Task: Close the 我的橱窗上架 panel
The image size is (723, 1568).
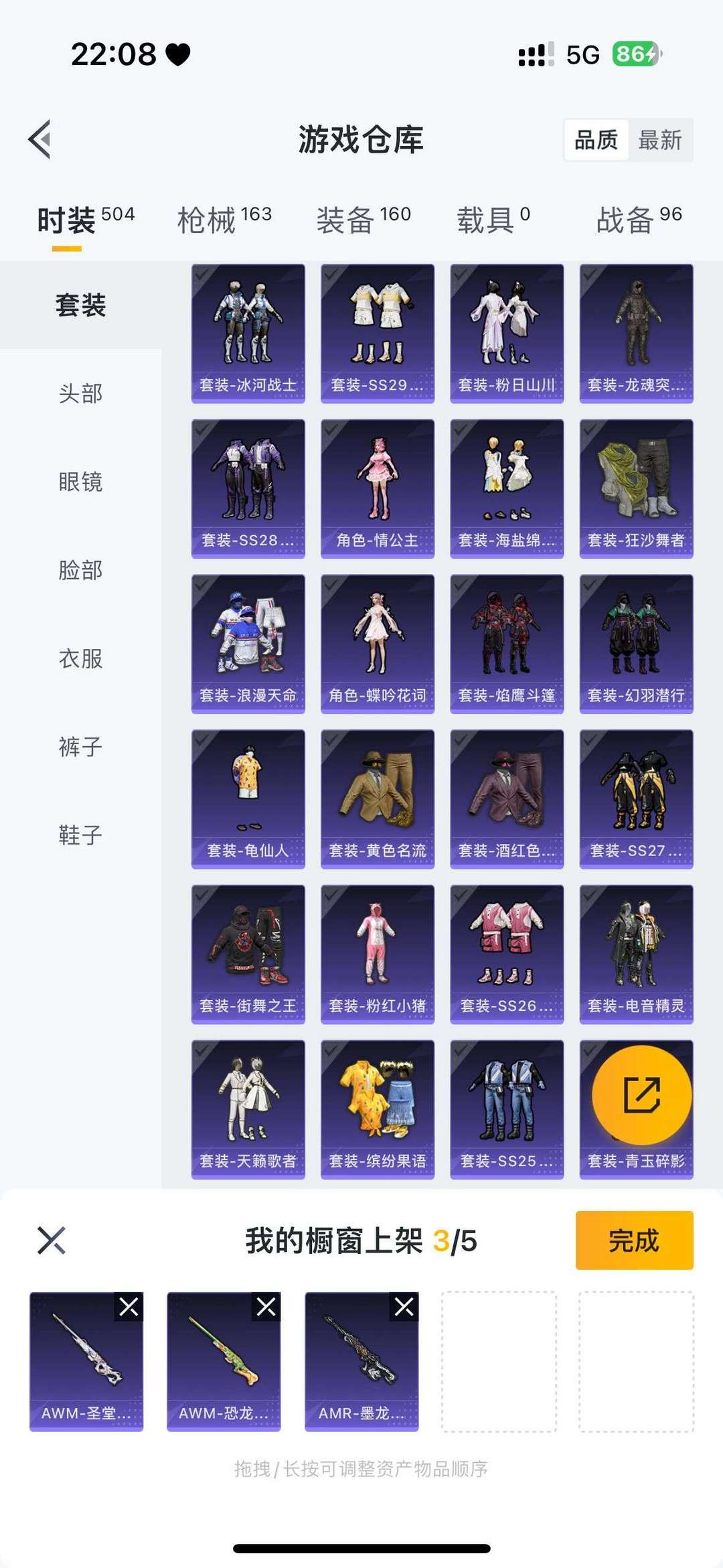Action: pos(52,1240)
